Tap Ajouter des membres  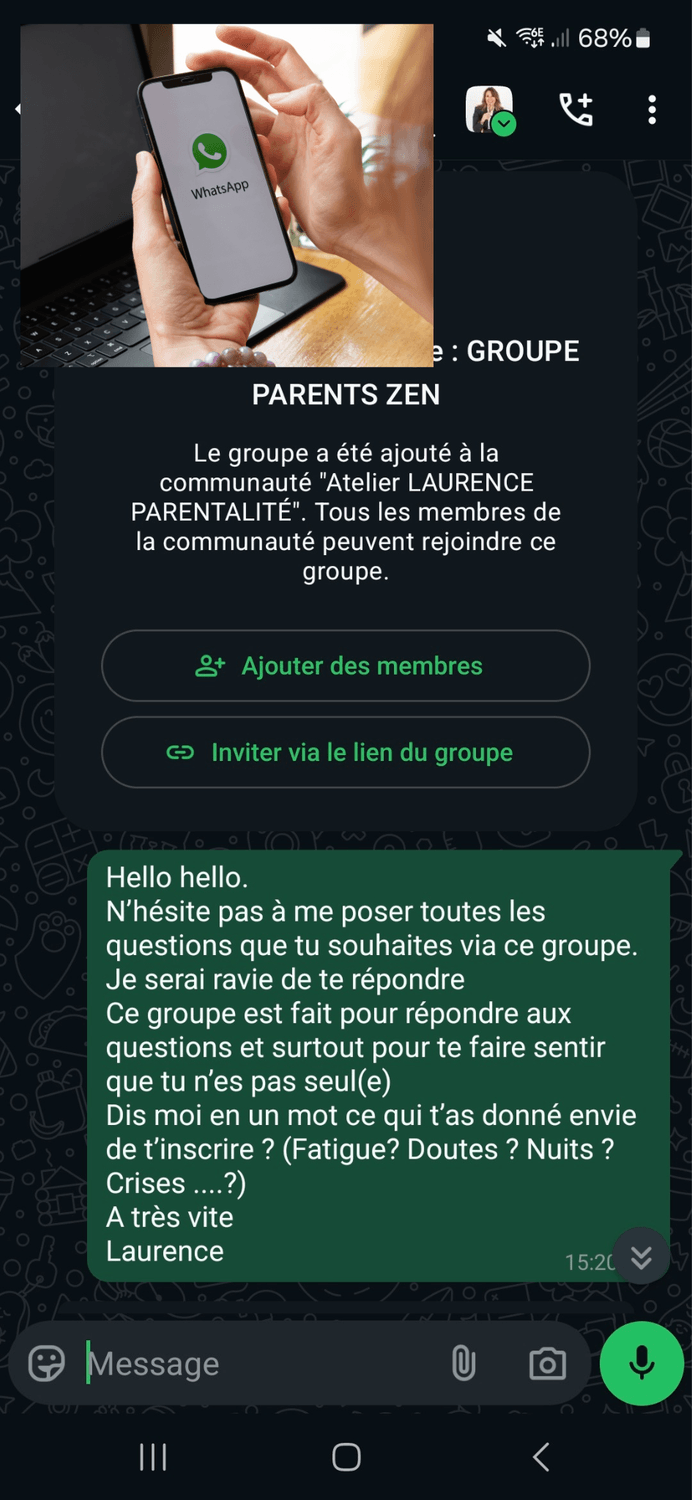click(x=345, y=666)
